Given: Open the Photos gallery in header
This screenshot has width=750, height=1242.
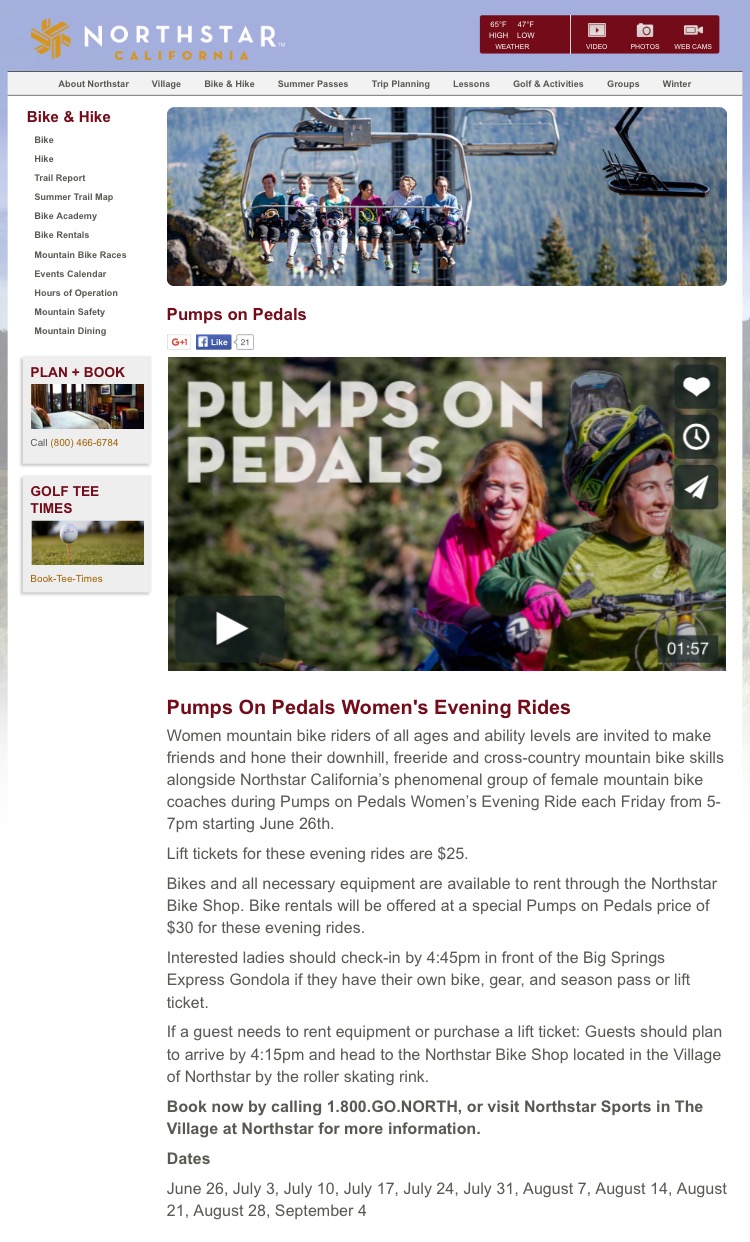Looking at the screenshot, I should [645, 35].
